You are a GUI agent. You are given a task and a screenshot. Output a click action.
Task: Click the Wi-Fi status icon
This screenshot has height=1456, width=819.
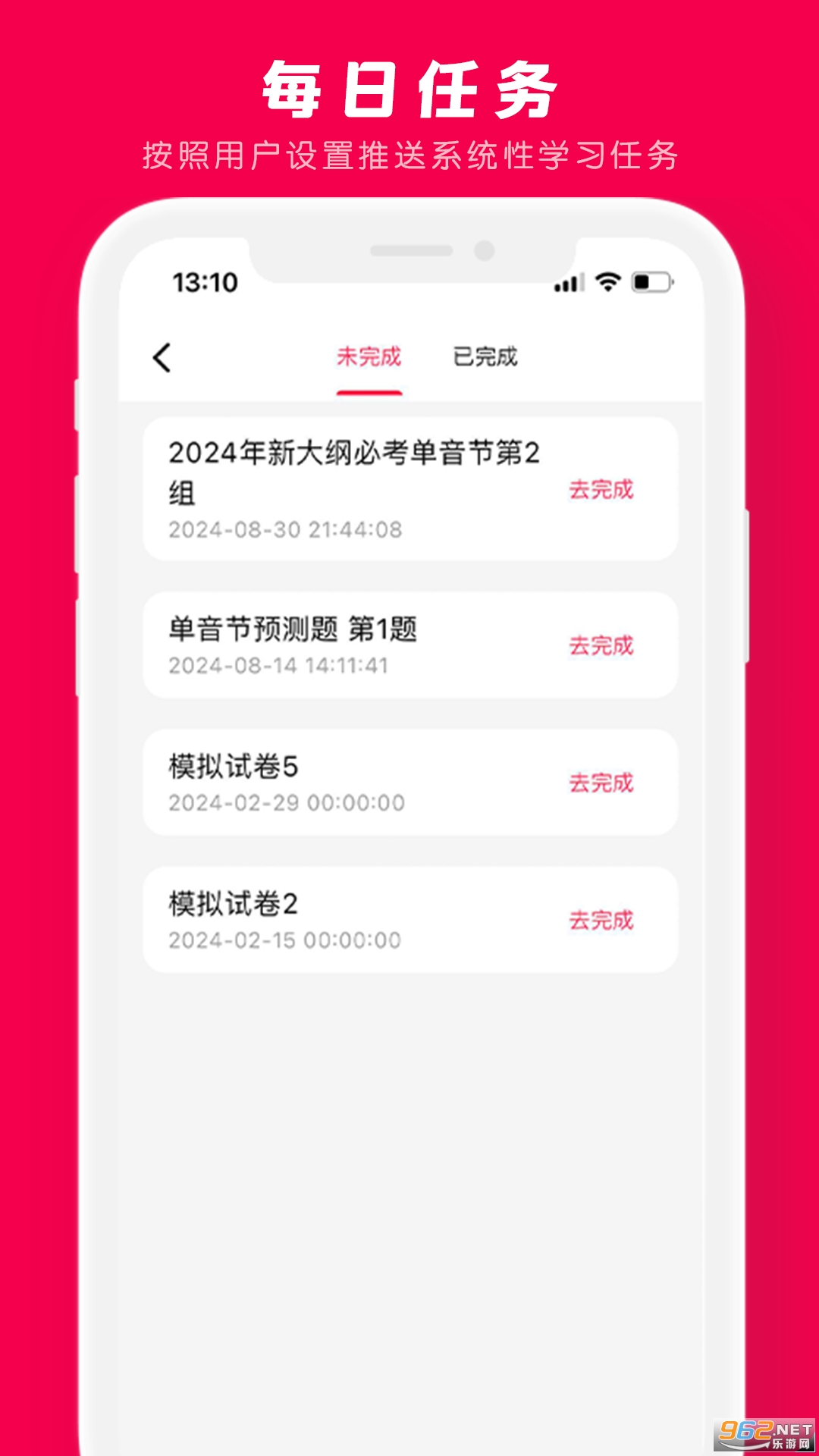[605, 283]
